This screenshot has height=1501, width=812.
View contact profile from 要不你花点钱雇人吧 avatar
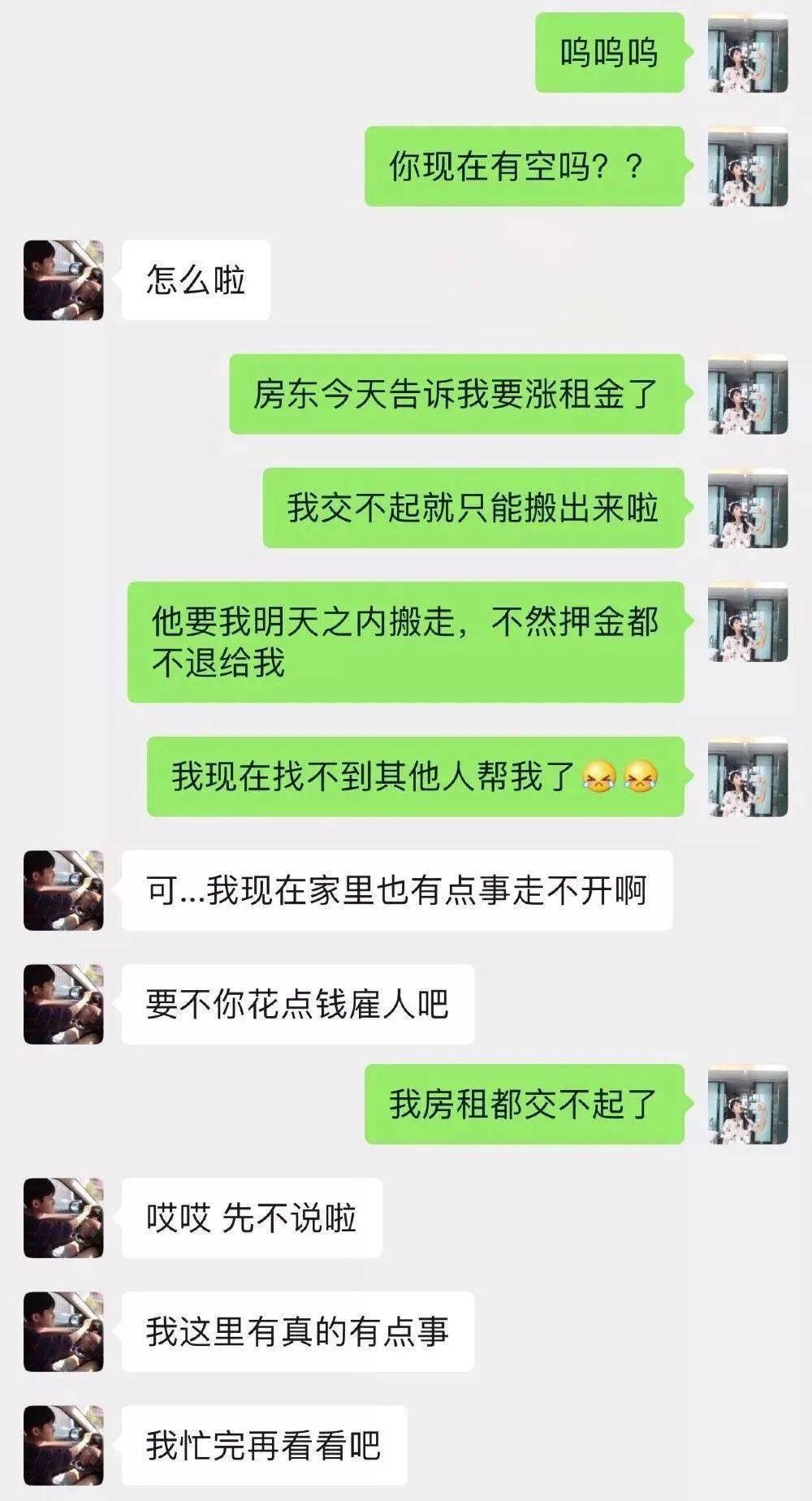tap(63, 1004)
